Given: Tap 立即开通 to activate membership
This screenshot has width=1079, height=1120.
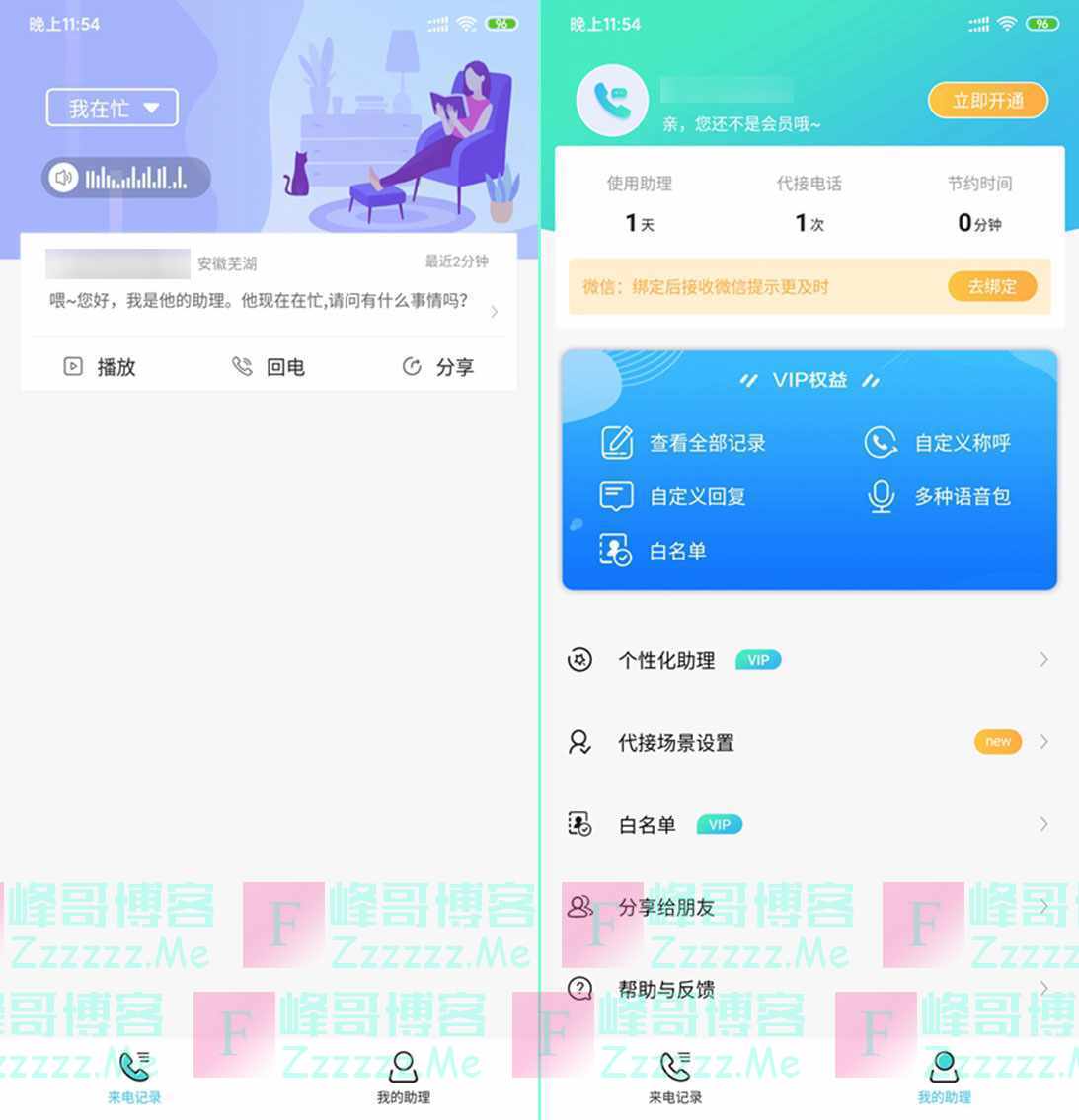Looking at the screenshot, I should [x=987, y=101].
